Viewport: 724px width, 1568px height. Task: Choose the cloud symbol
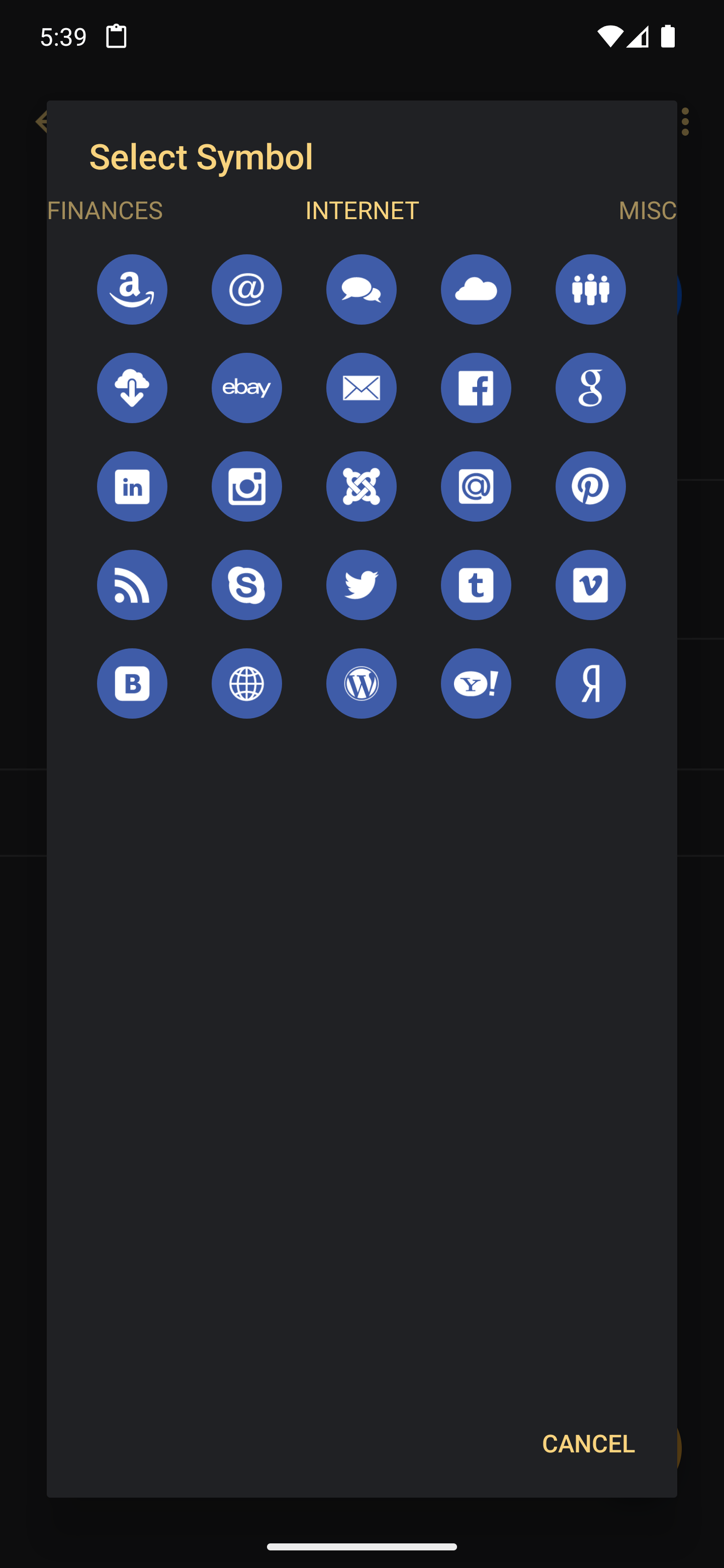[476, 289]
